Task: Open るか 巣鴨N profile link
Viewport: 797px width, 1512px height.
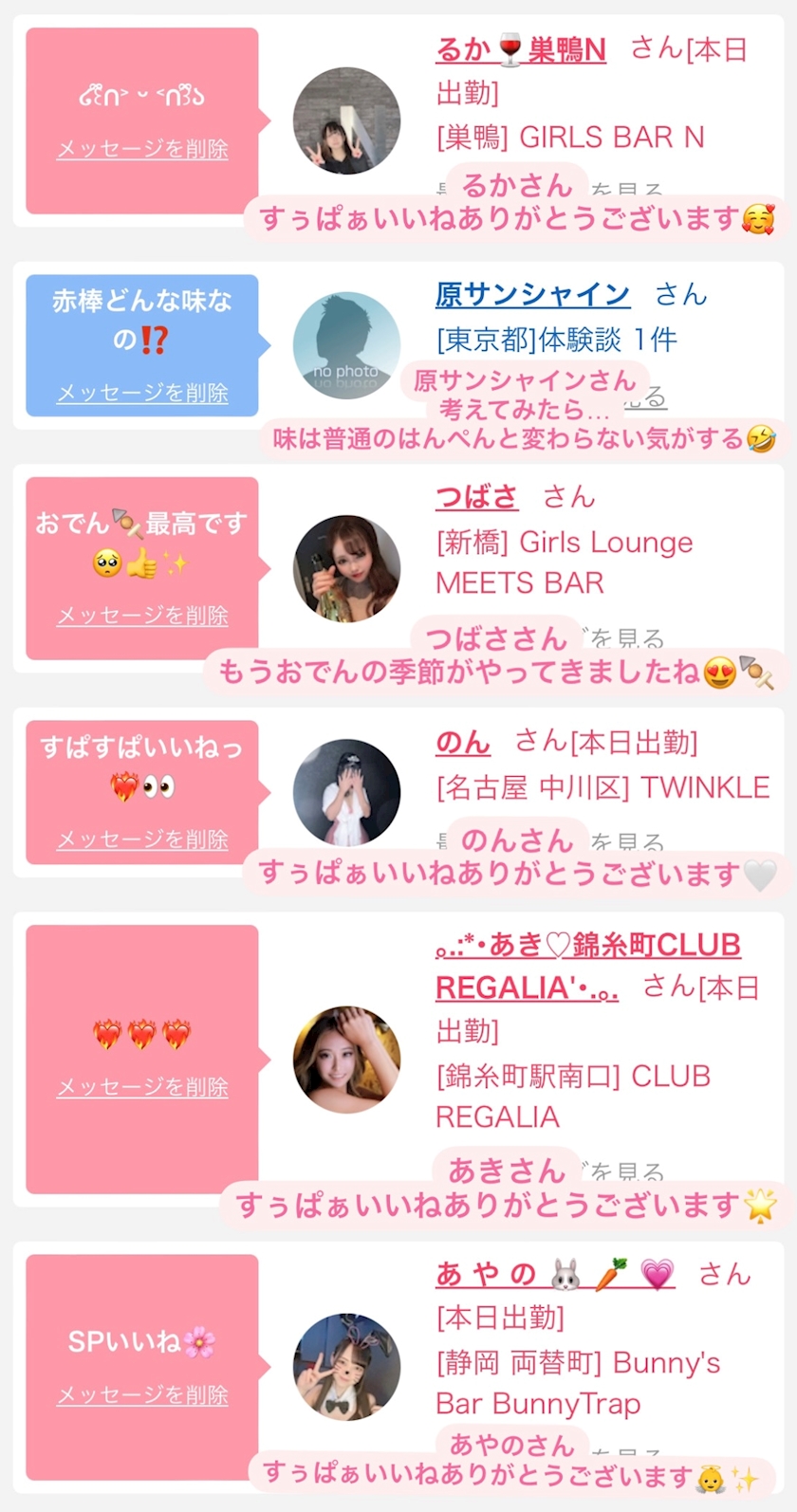Action: pos(520,49)
